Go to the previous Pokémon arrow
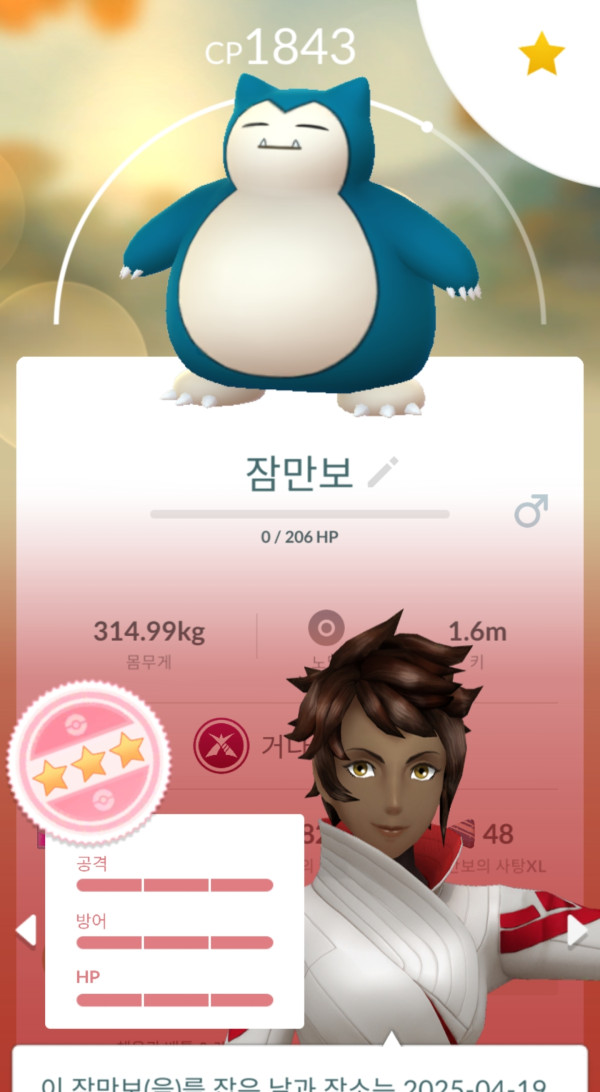 pyautogui.click(x=26, y=930)
